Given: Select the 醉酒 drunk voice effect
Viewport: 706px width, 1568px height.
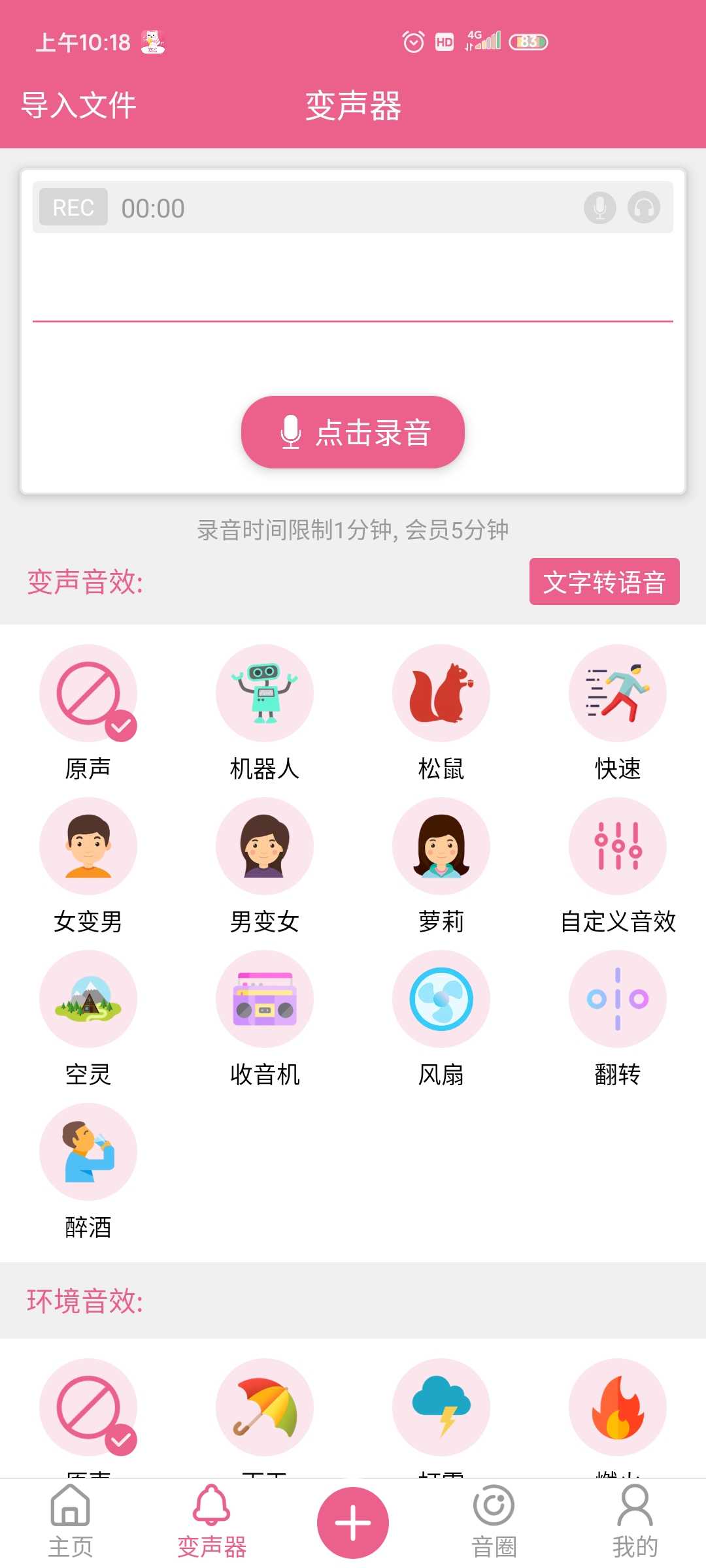Looking at the screenshot, I should coord(88,1151).
